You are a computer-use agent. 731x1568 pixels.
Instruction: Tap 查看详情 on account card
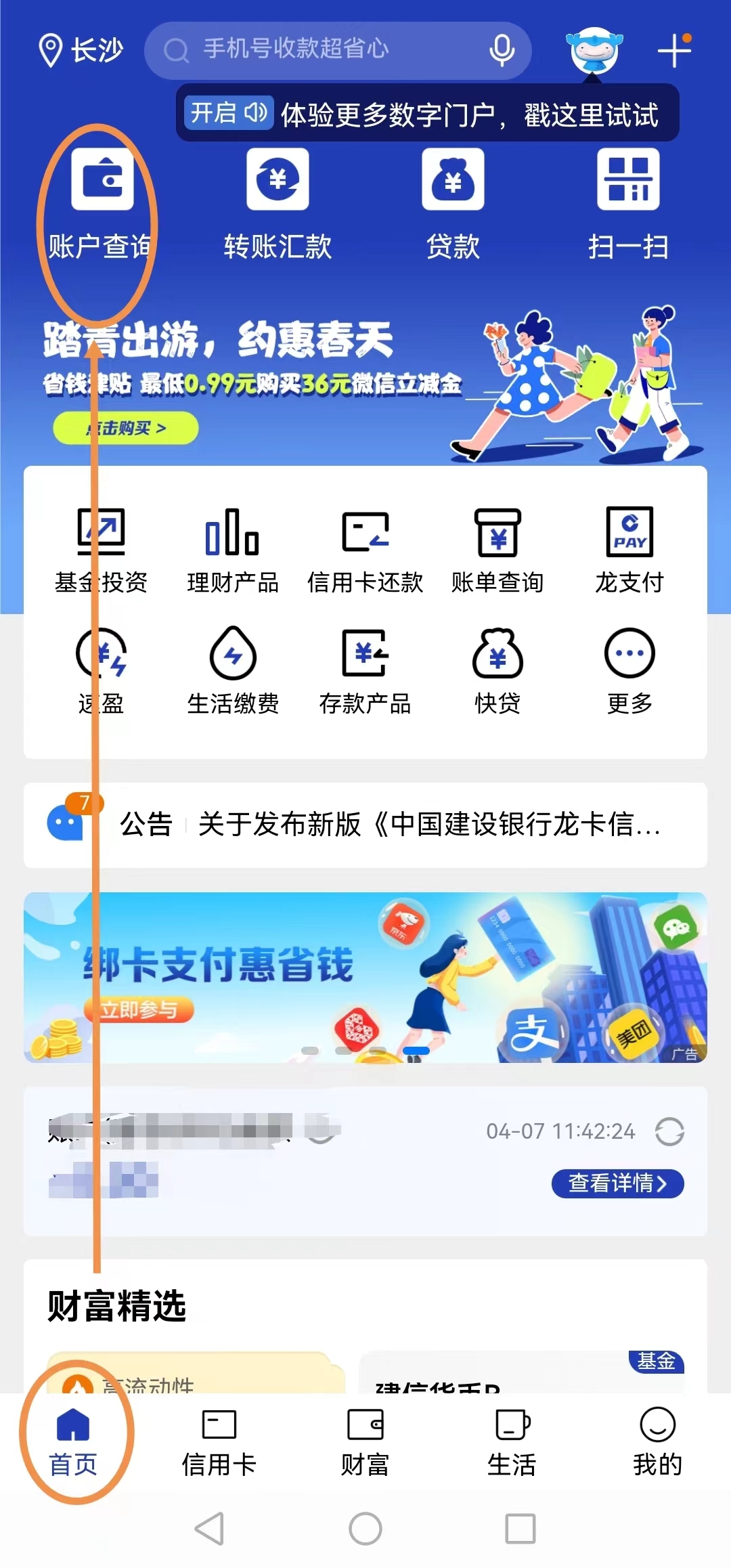tap(617, 1183)
